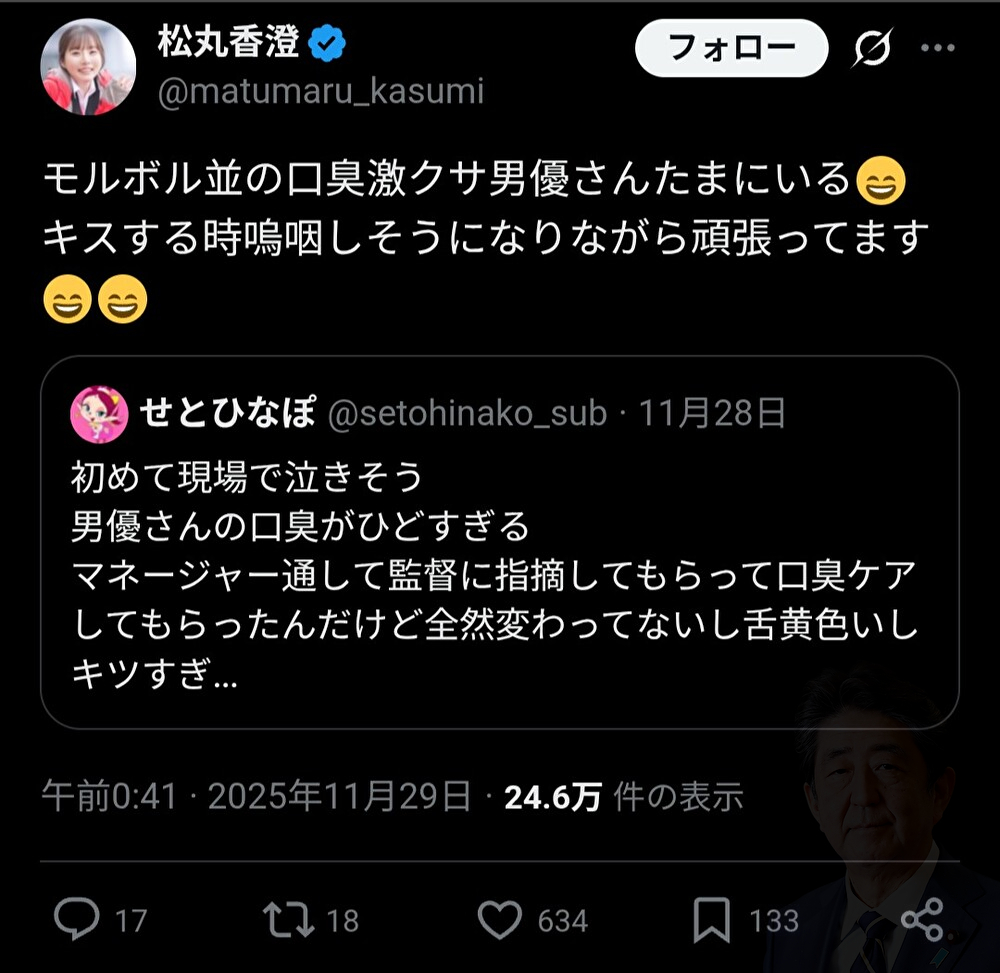Tap the Grok icon beside フォロー
This screenshot has width=1000, height=973.
873,48
